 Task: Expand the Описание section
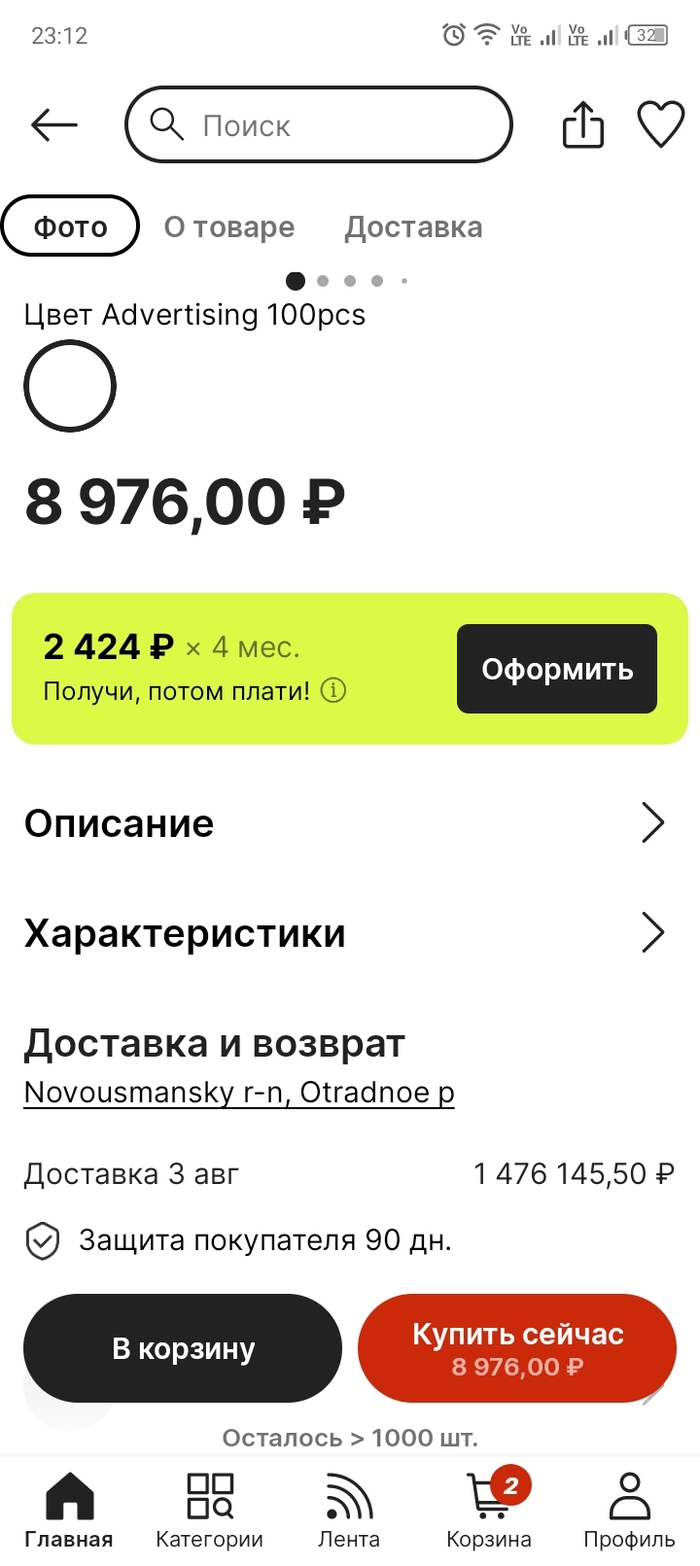(345, 824)
